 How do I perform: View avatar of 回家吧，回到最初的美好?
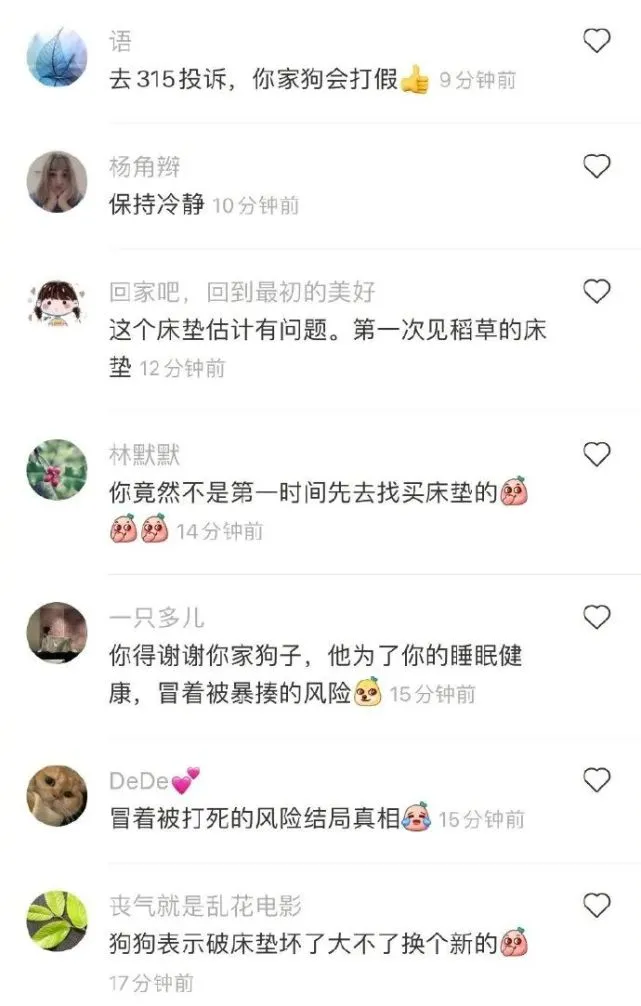[x=56, y=307]
